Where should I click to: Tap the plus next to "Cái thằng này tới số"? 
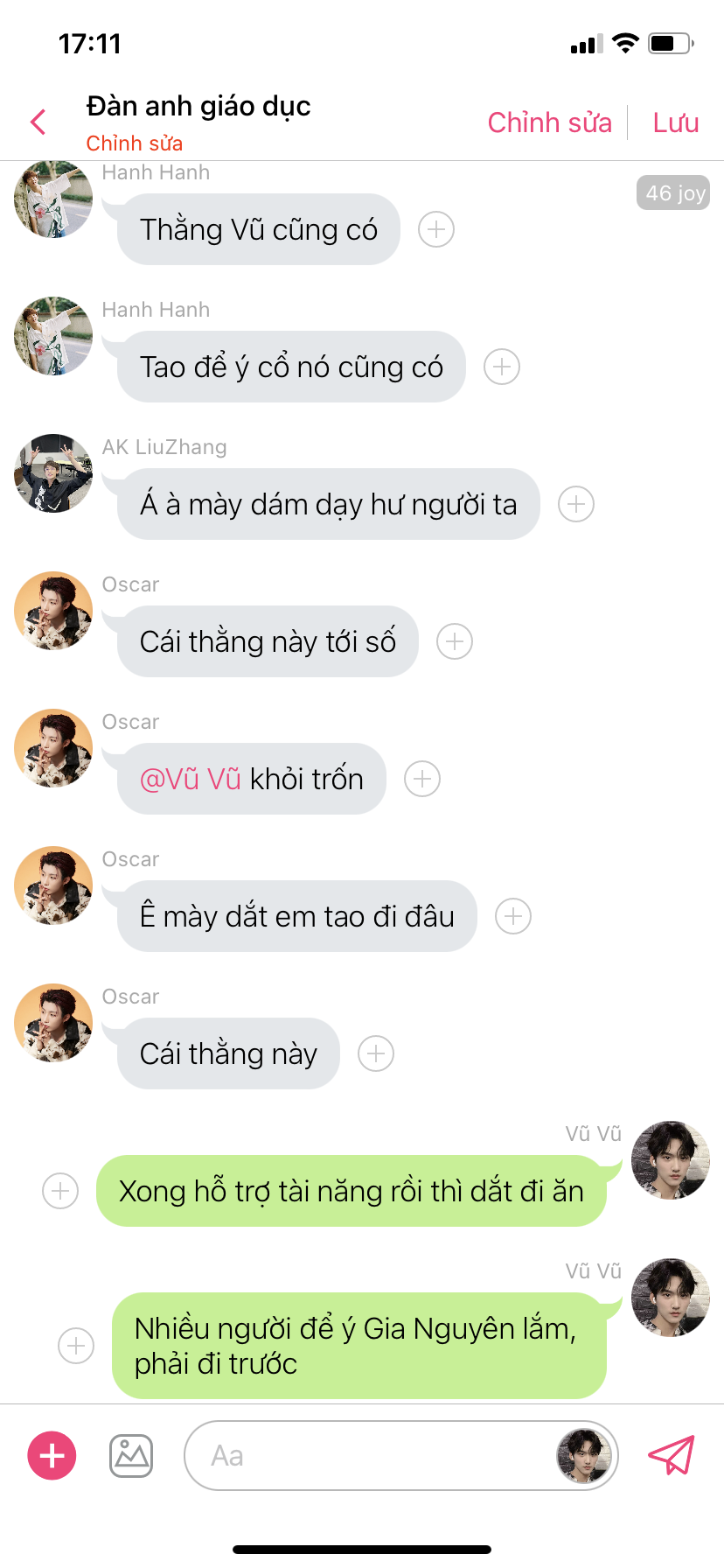455,641
